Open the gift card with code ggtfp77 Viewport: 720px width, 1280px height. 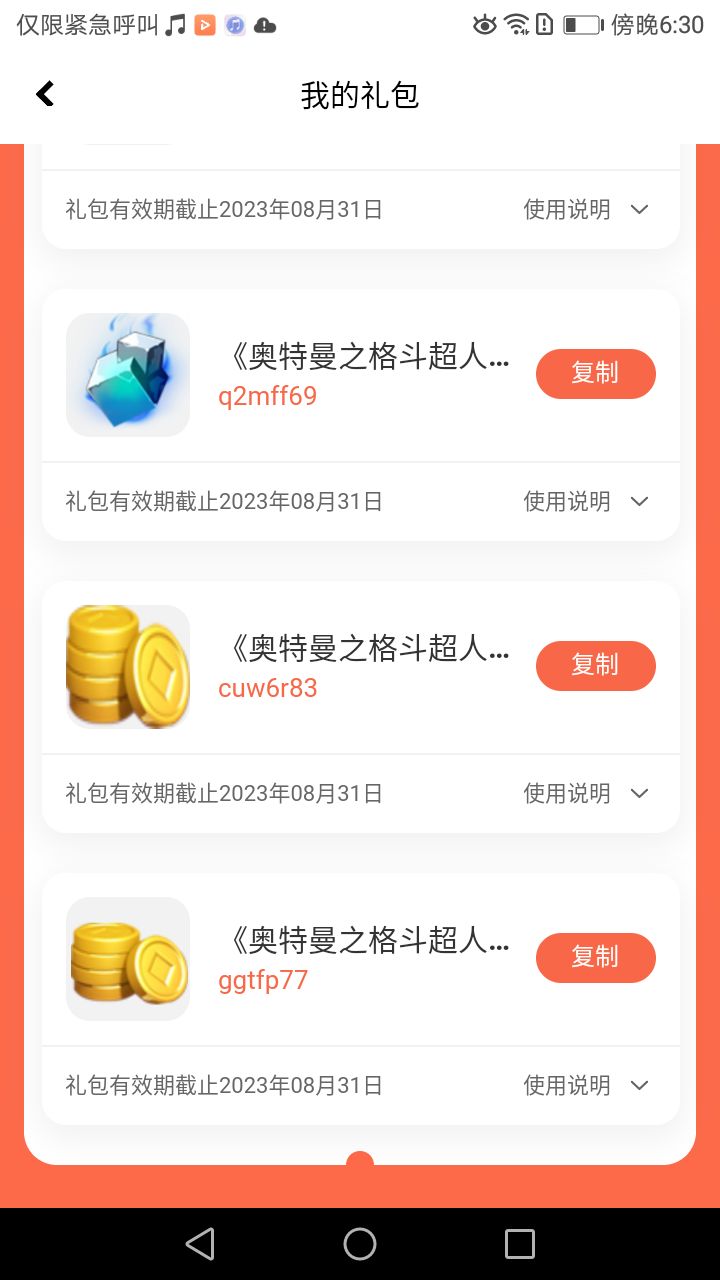click(362, 958)
